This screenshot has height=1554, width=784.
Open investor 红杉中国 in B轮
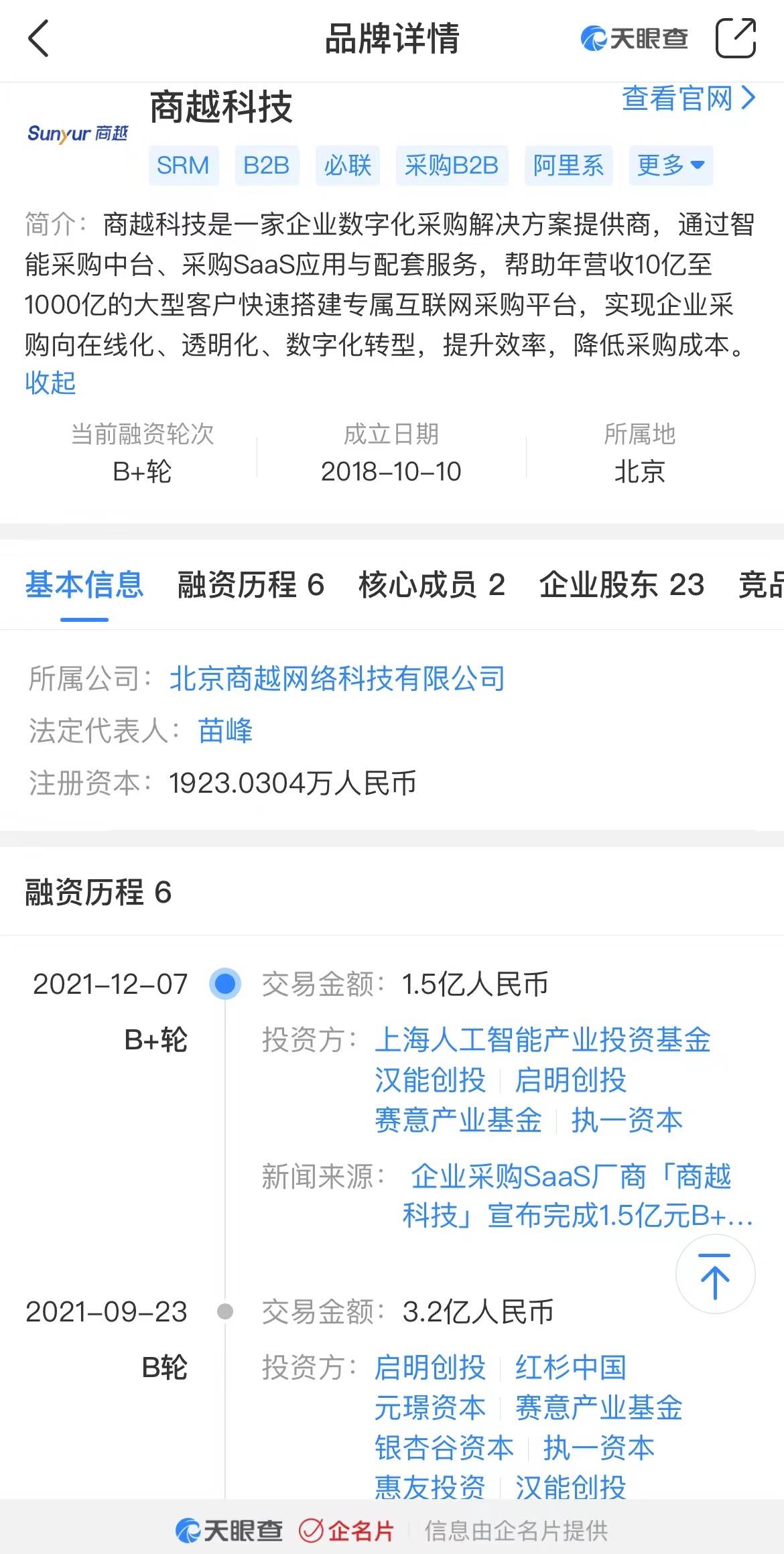570,1367
